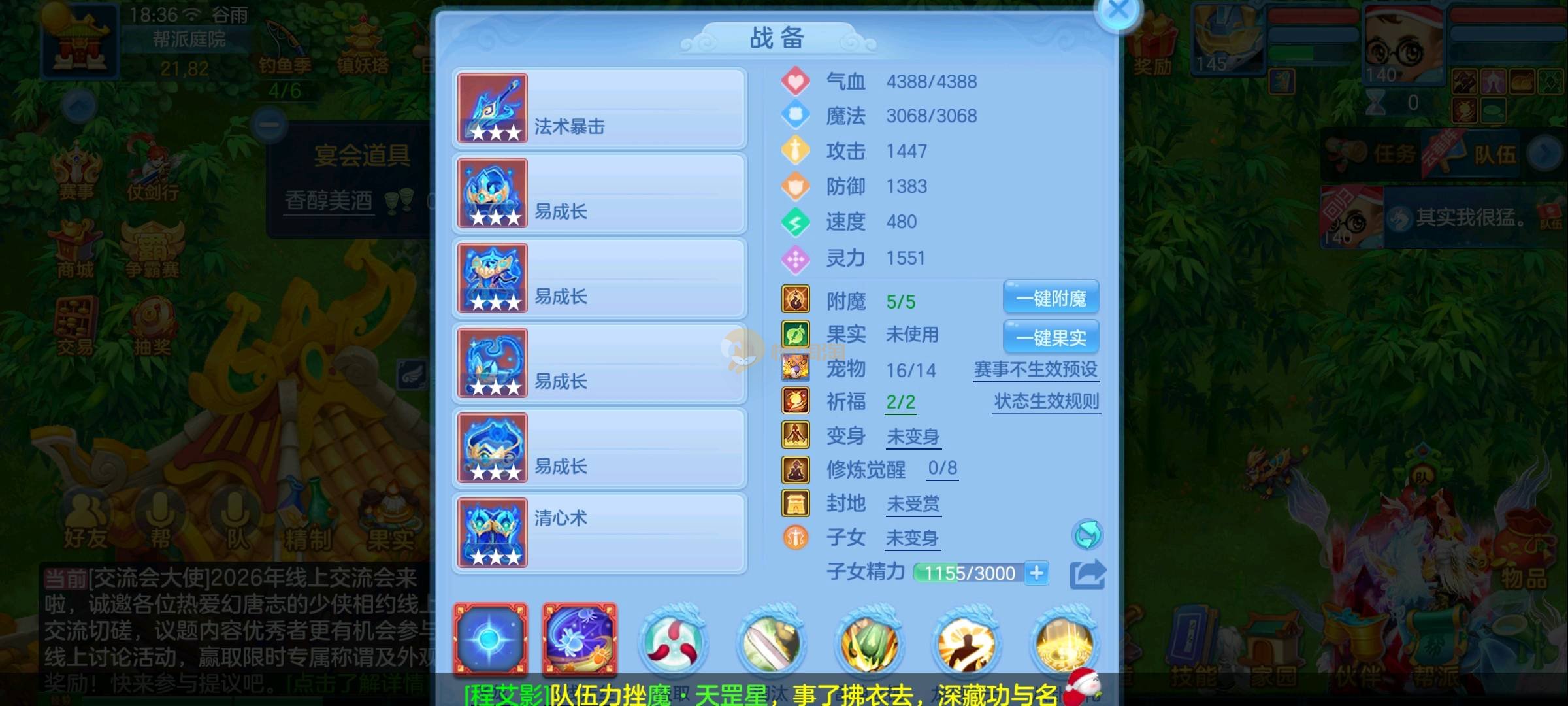Open the 清心术 equipment slot
1568x706 pixels.
point(599,533)
